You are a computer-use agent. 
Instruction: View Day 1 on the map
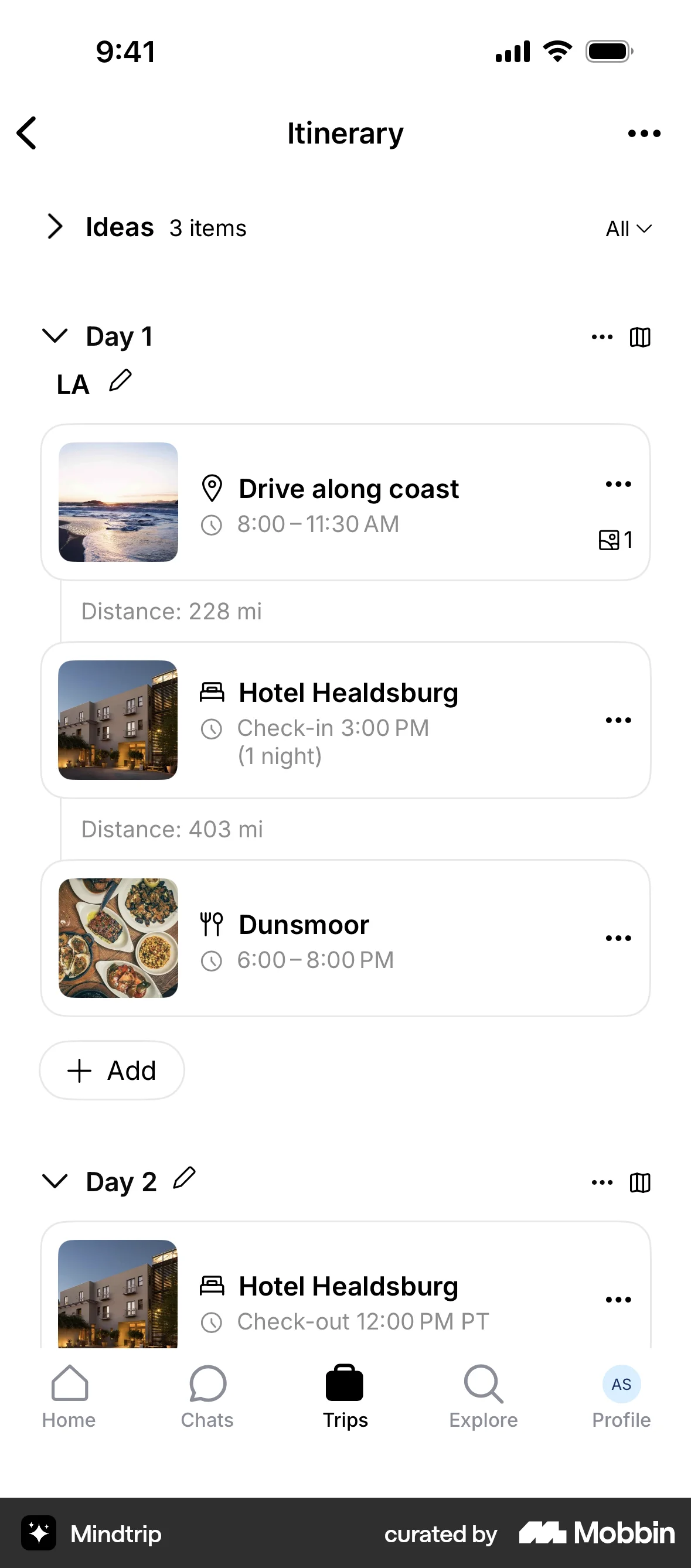pyautogui.click(x=640, y=336)
